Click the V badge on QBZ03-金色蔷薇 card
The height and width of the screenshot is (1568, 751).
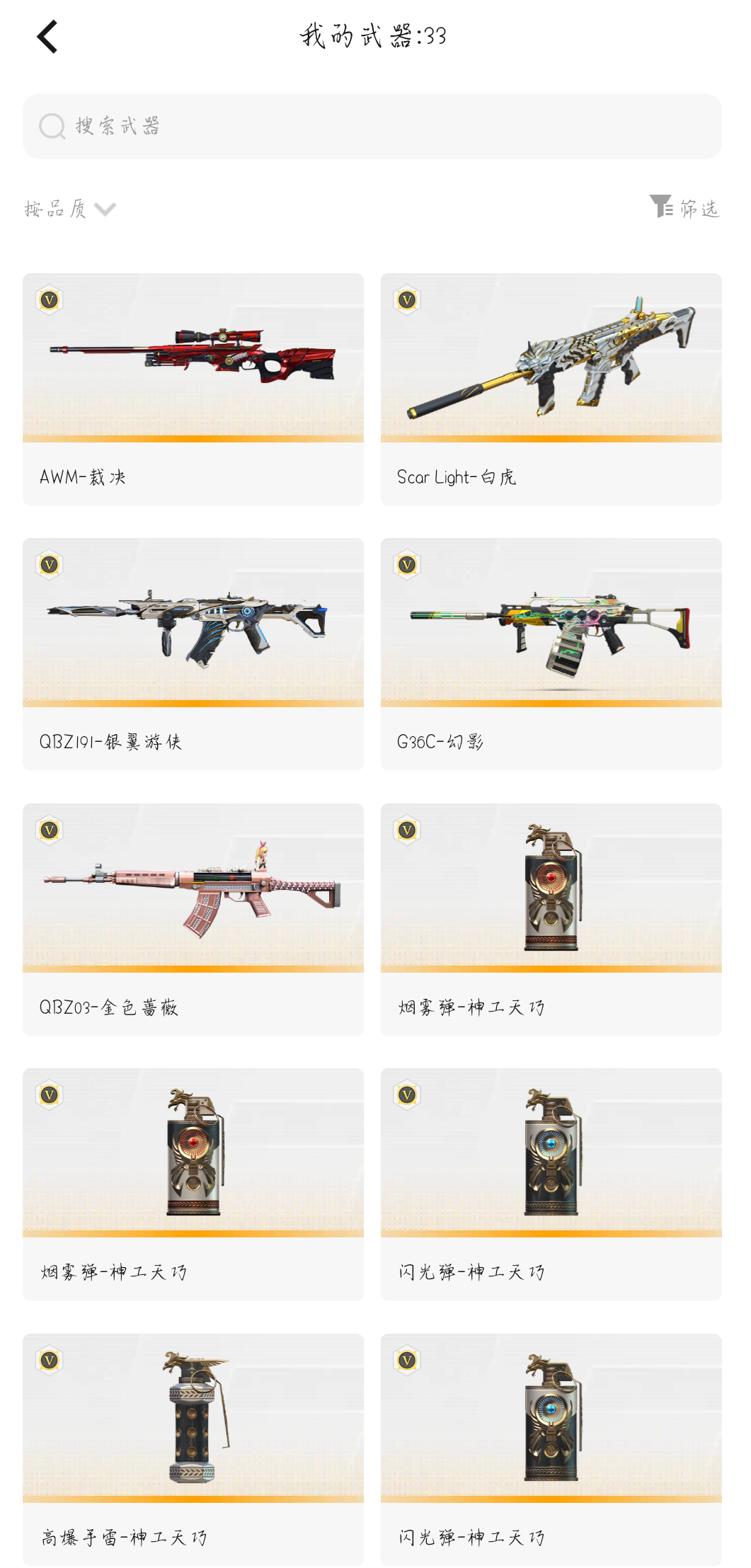pos(50,830)
